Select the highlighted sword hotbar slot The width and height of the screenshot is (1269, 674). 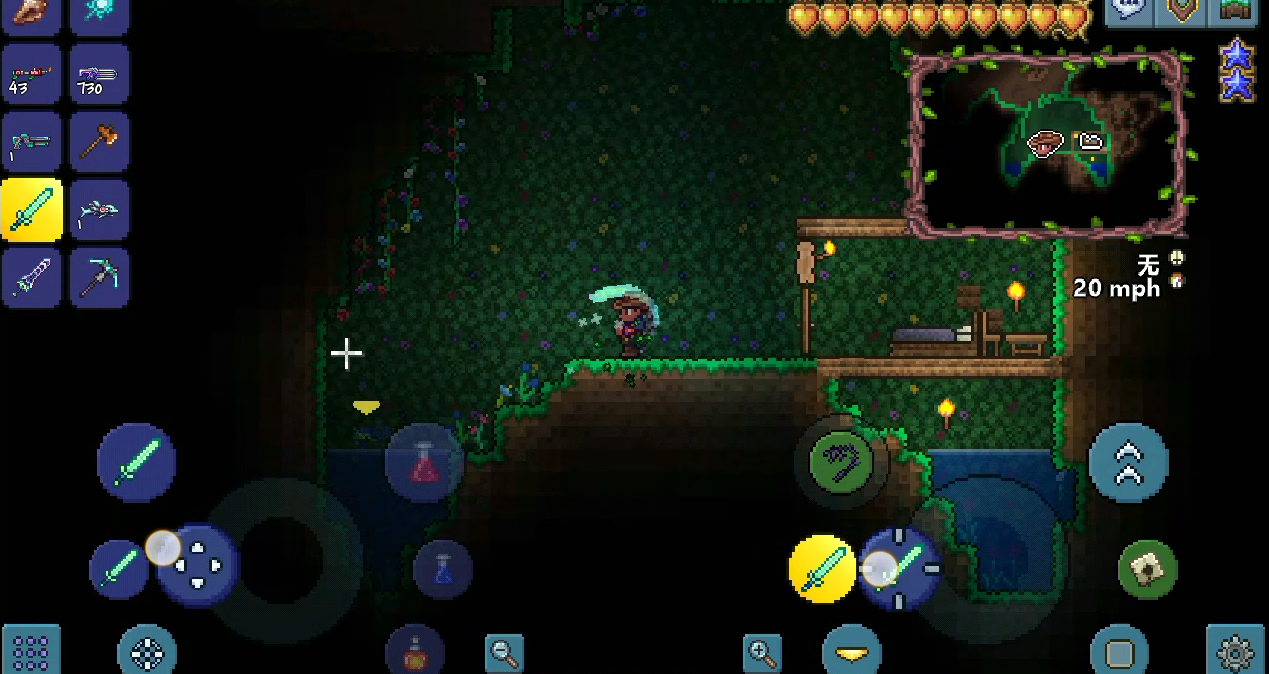click(32, 210)
